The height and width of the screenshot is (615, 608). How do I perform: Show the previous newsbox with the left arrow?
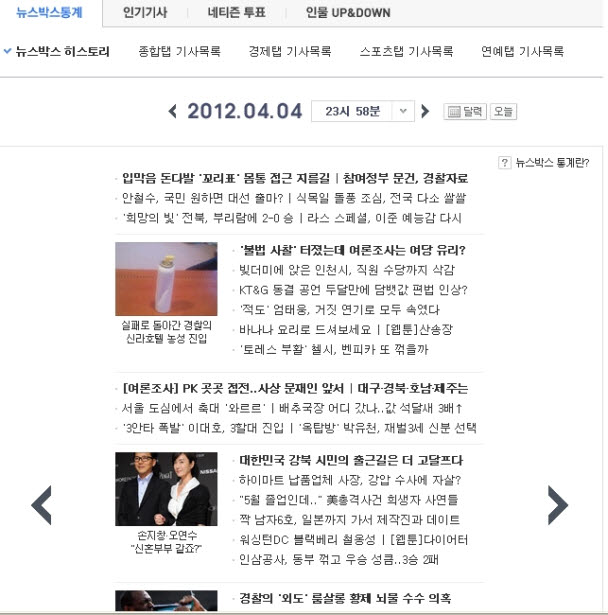(x=41, y=505)
